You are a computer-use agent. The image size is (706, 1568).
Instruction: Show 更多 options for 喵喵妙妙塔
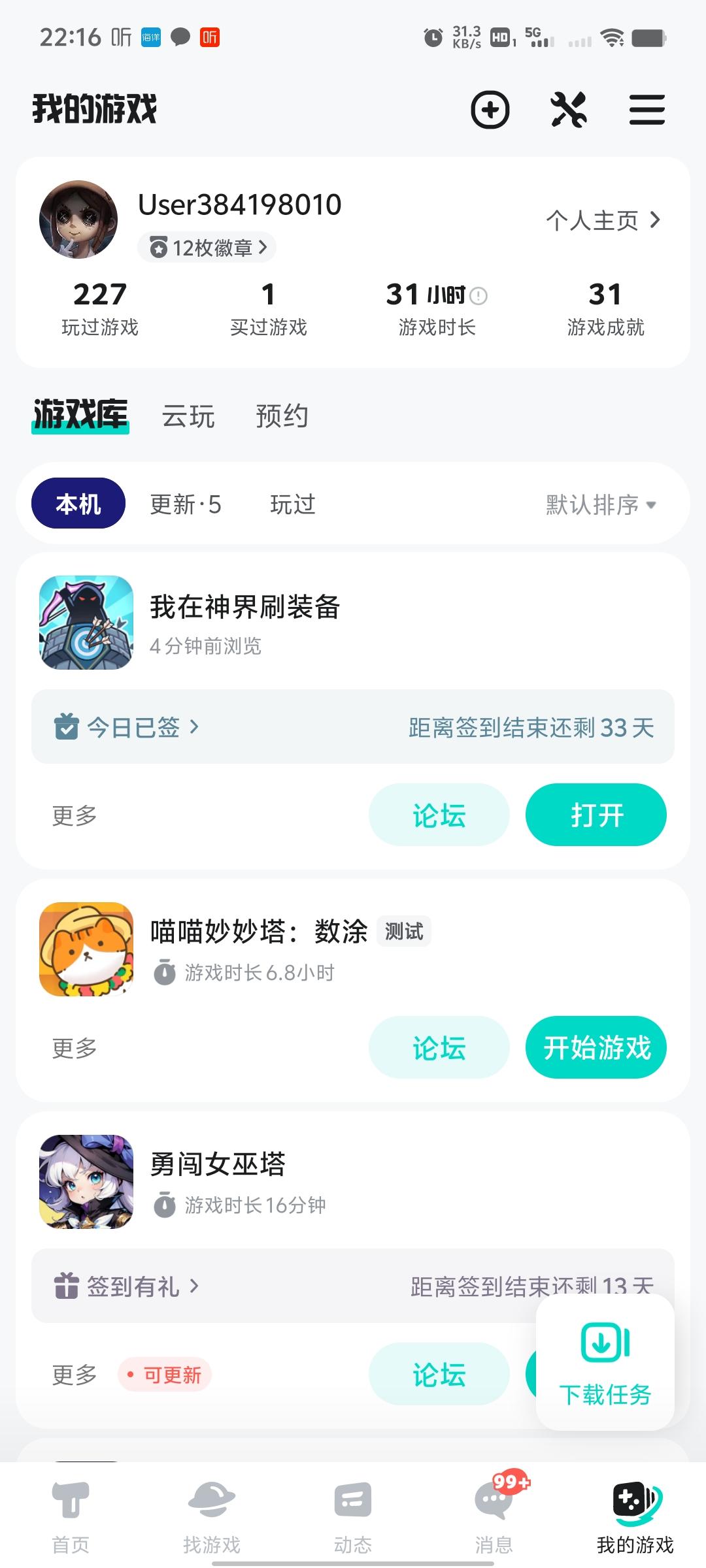(x=75, y=1048)
